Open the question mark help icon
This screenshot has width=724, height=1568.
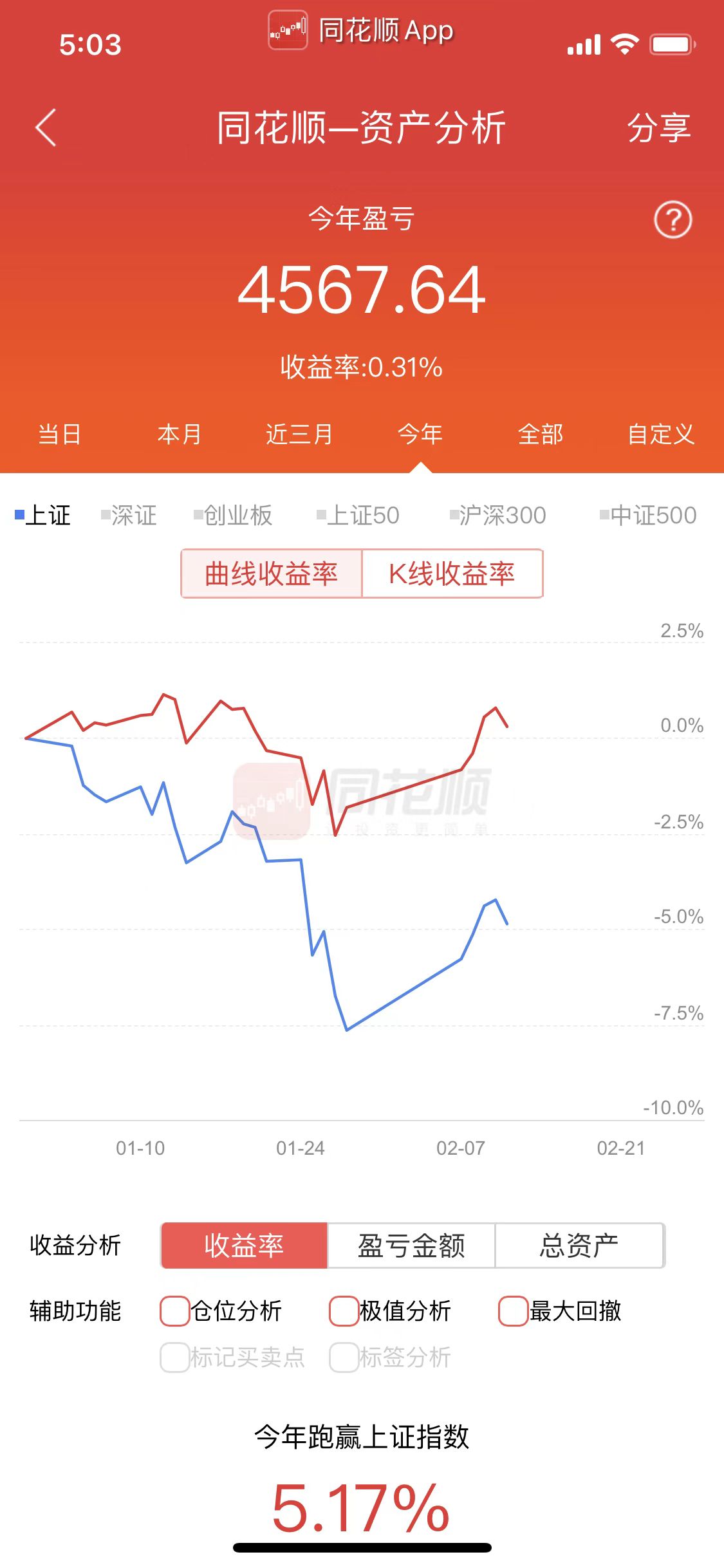pyautogui.click(x=673, y=220)
